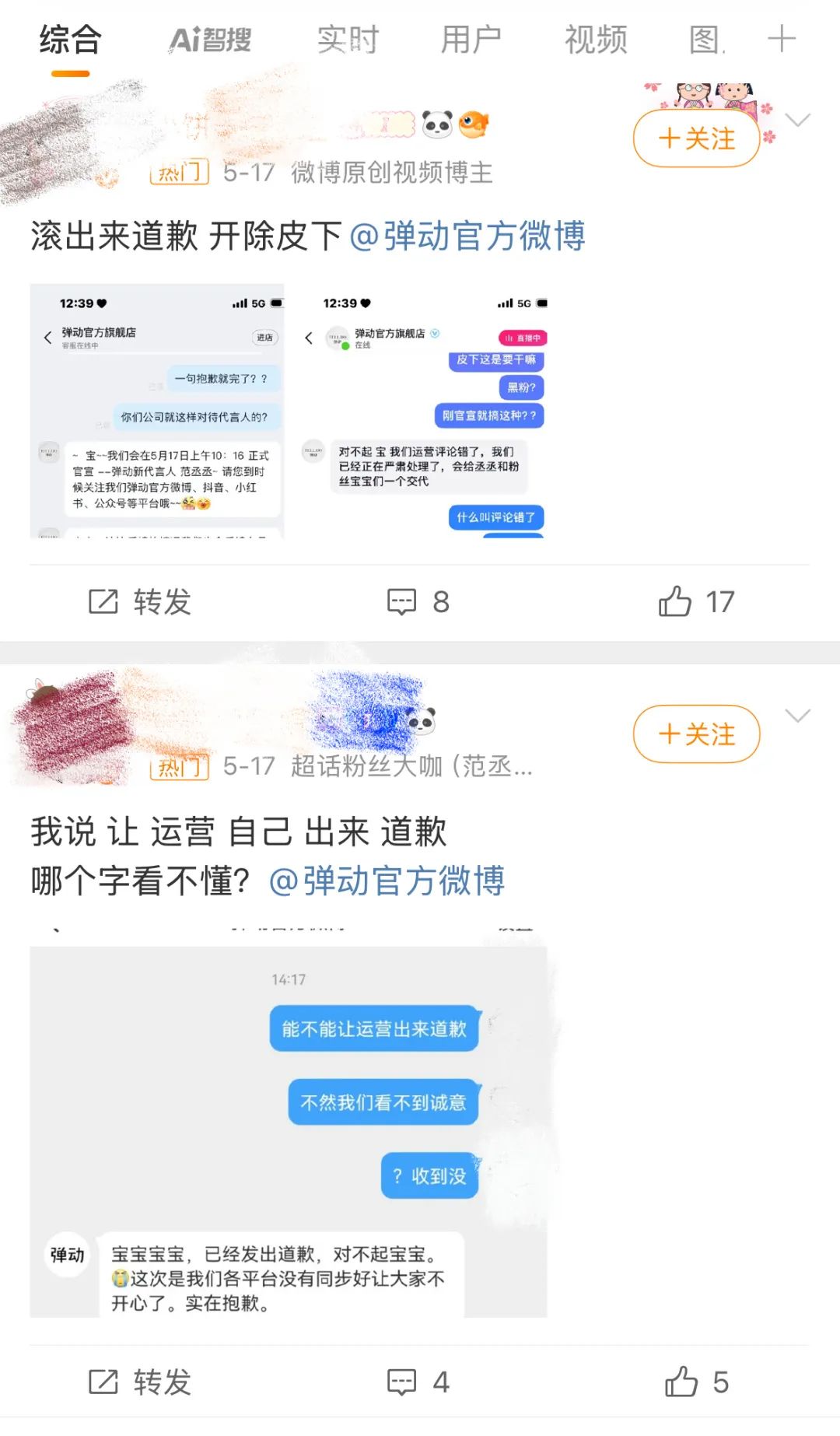This screenshot has height=1436, width=840.
Task: Tap the plus icon beside the tabs
Action: (x=781, y=39)
